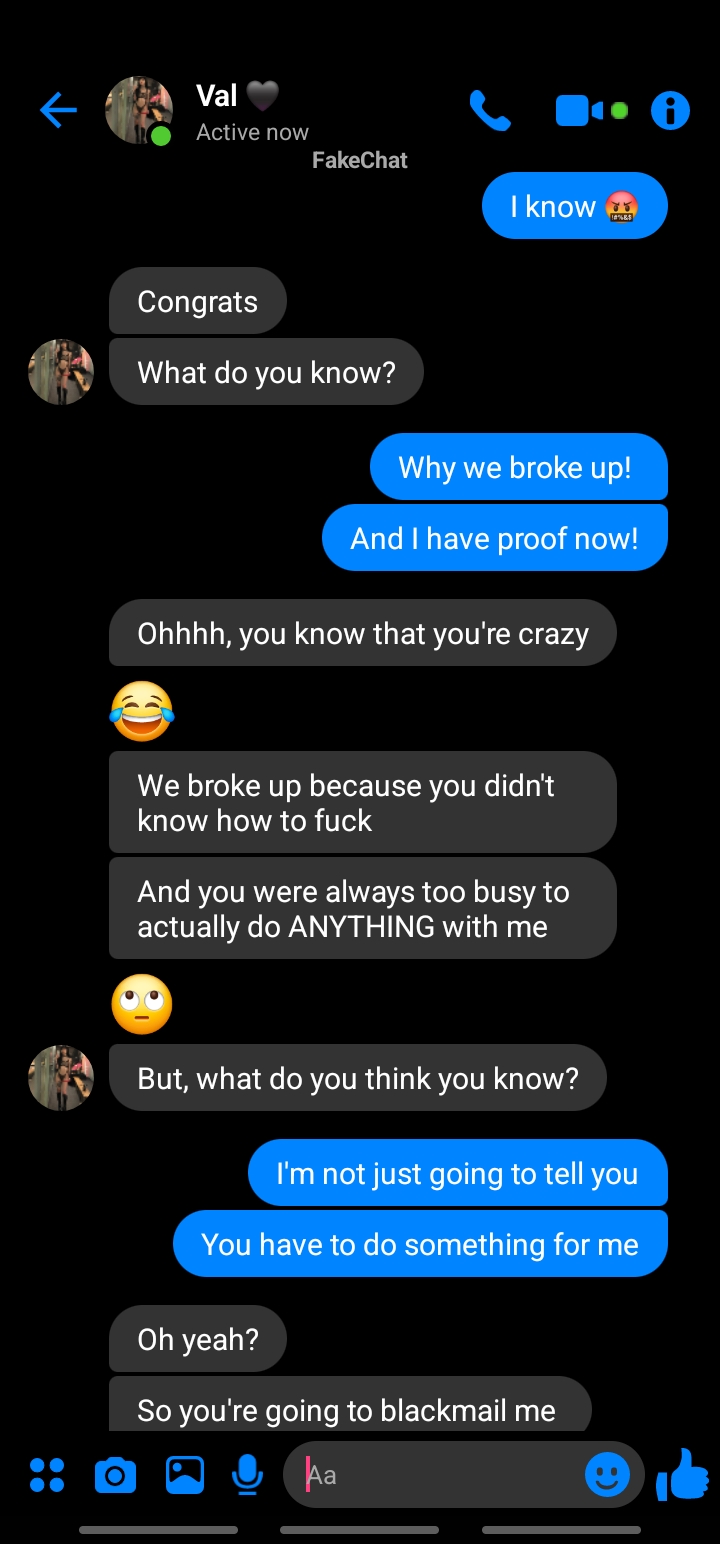The image size is (720, 1544).
Task: Send a thumbs-up like
Action: (x=683, y=1475)
